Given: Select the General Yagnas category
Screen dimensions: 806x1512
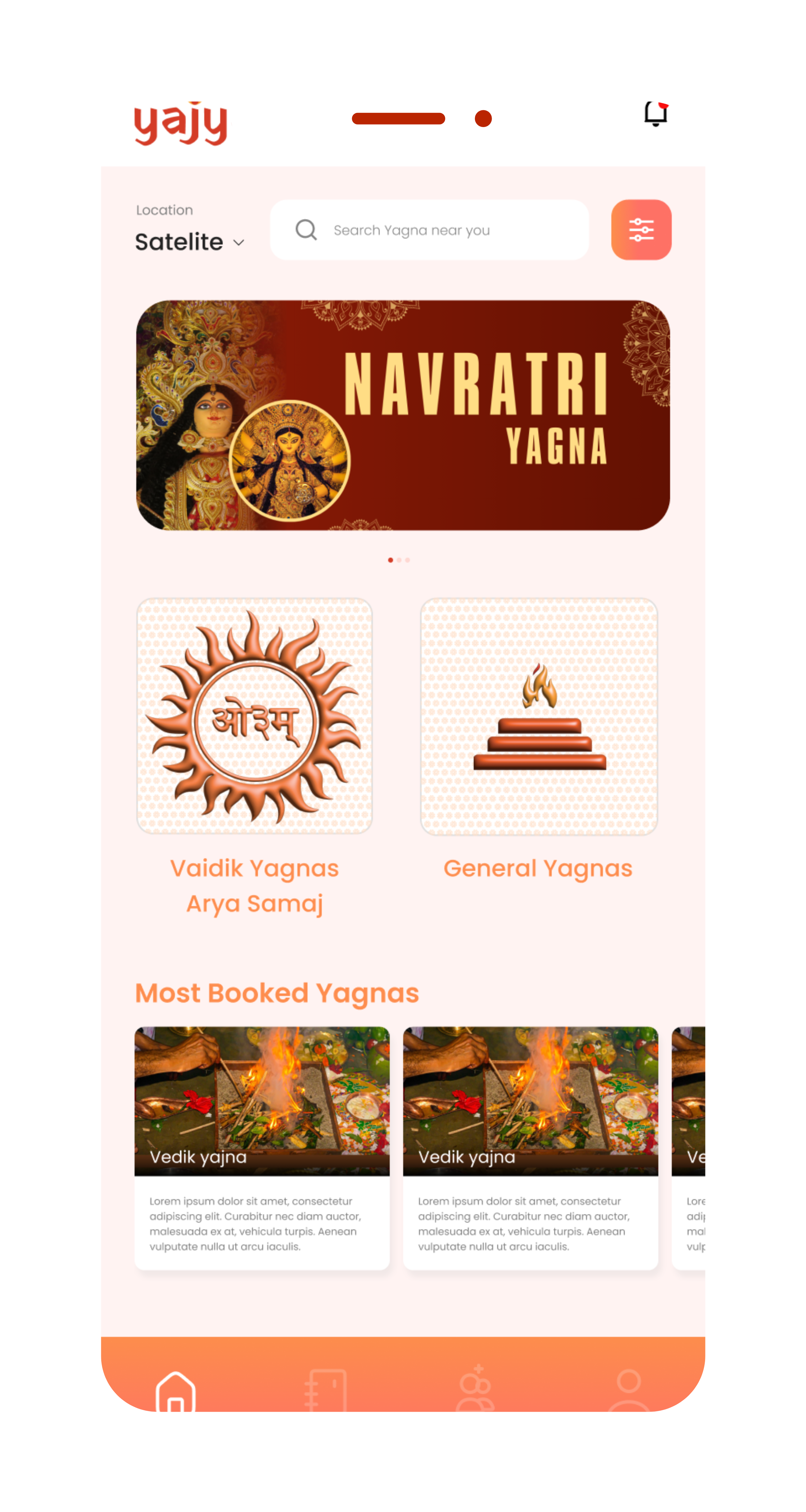Looking at the screenshot, I should coord(538,716).
